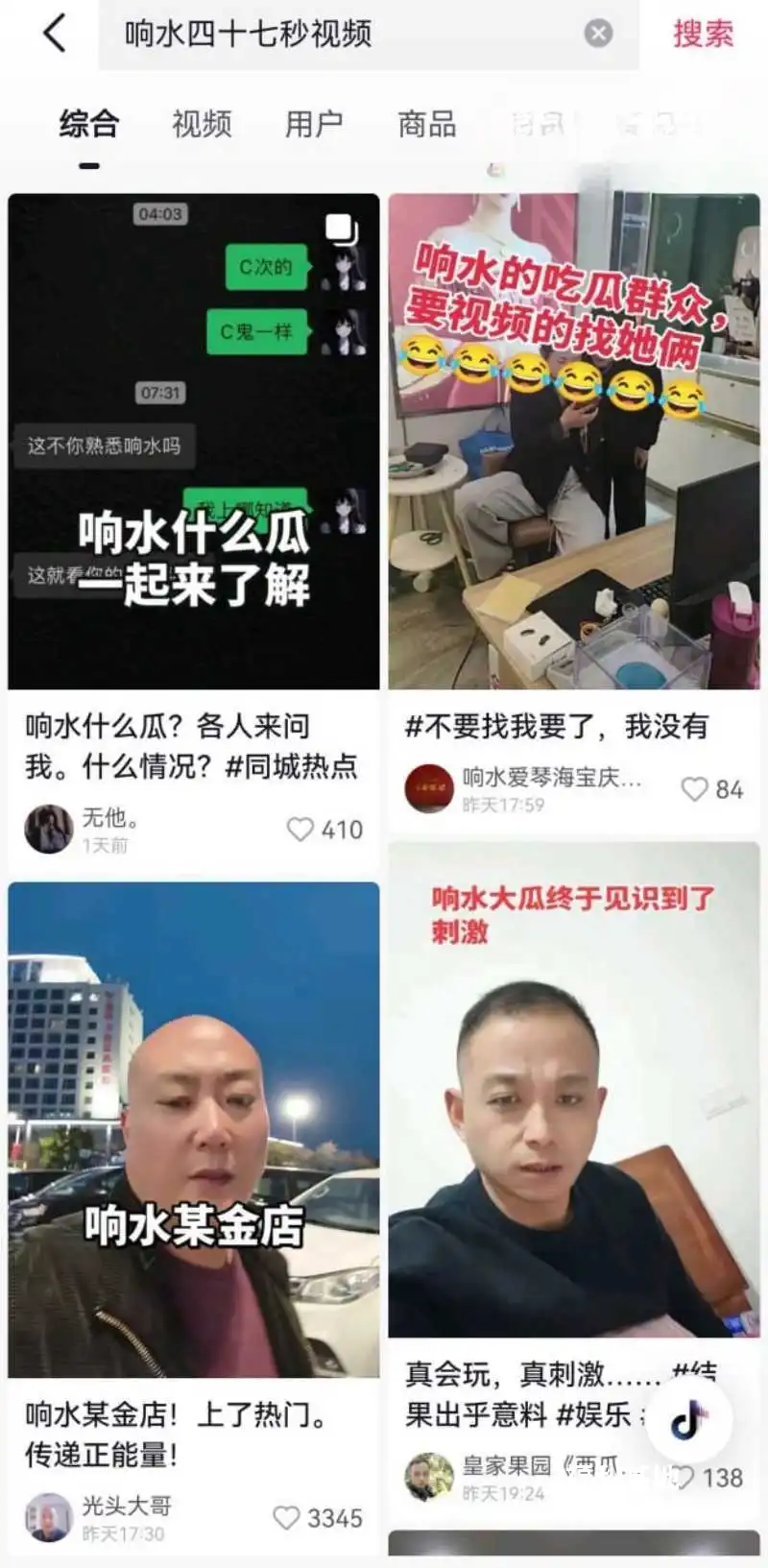Select the 综合 tab
Screen dimensions: 768x1568
click(89, 125)
